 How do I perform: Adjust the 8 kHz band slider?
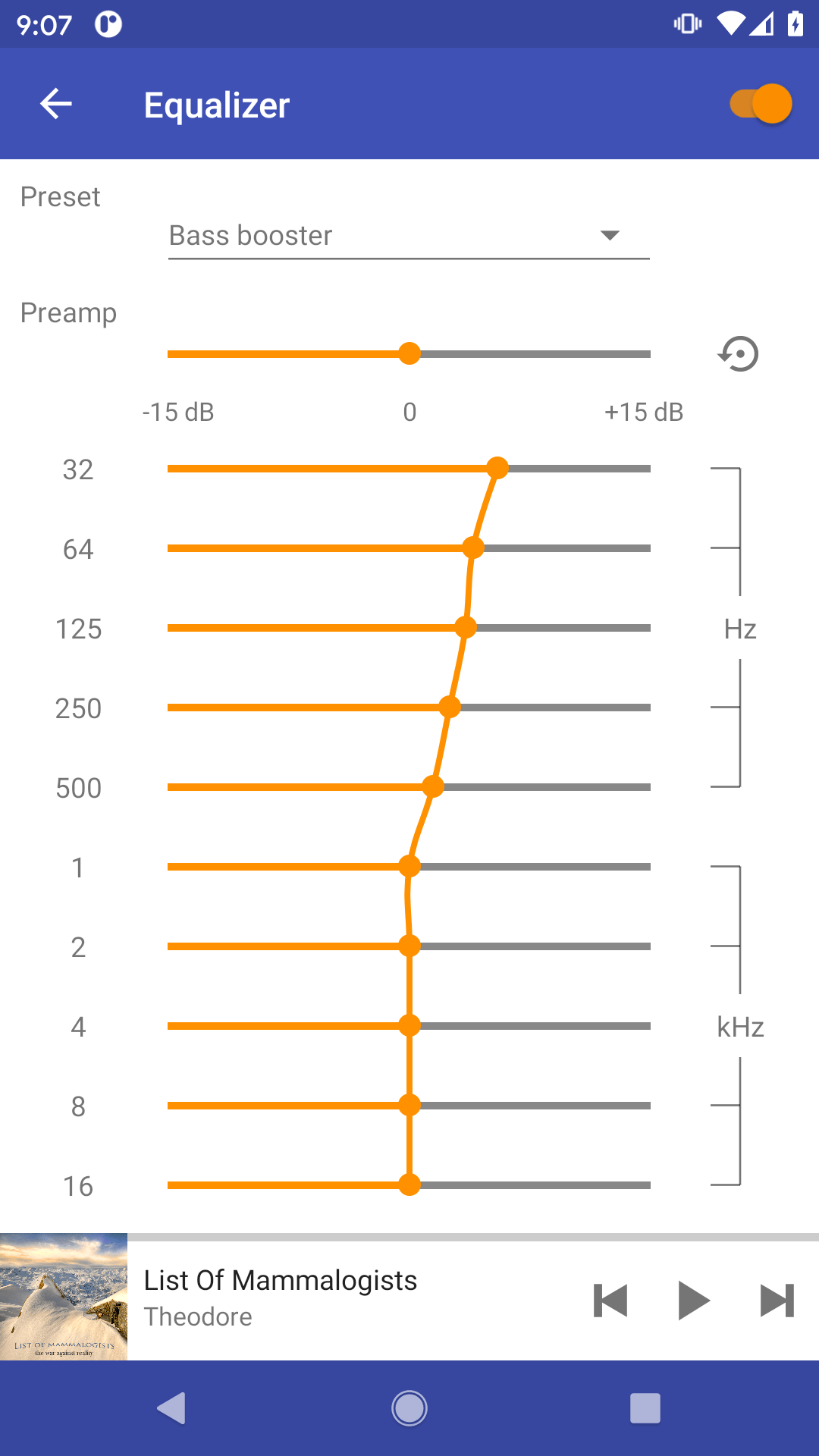(x=409, y=1105)
